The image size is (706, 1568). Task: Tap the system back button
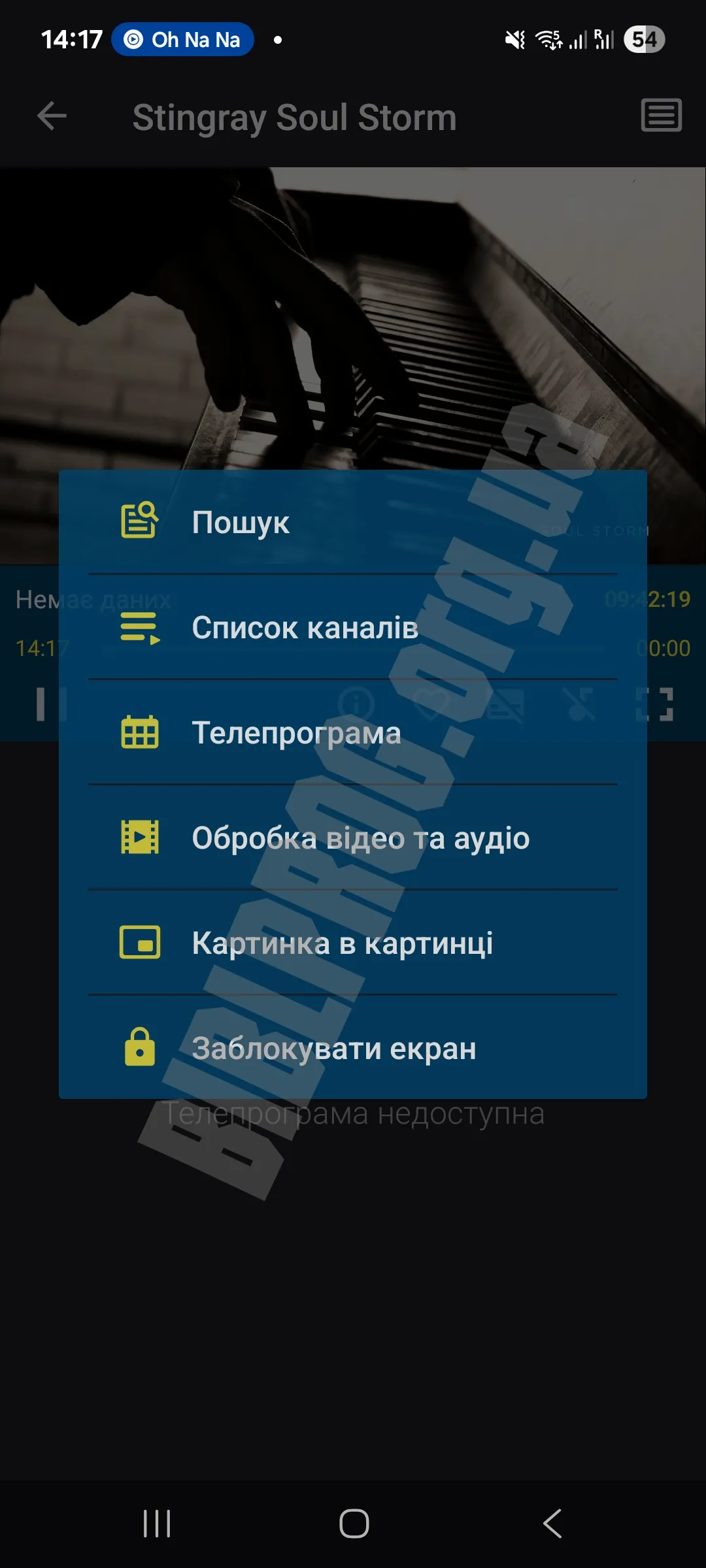click(x=552, y=1524)
